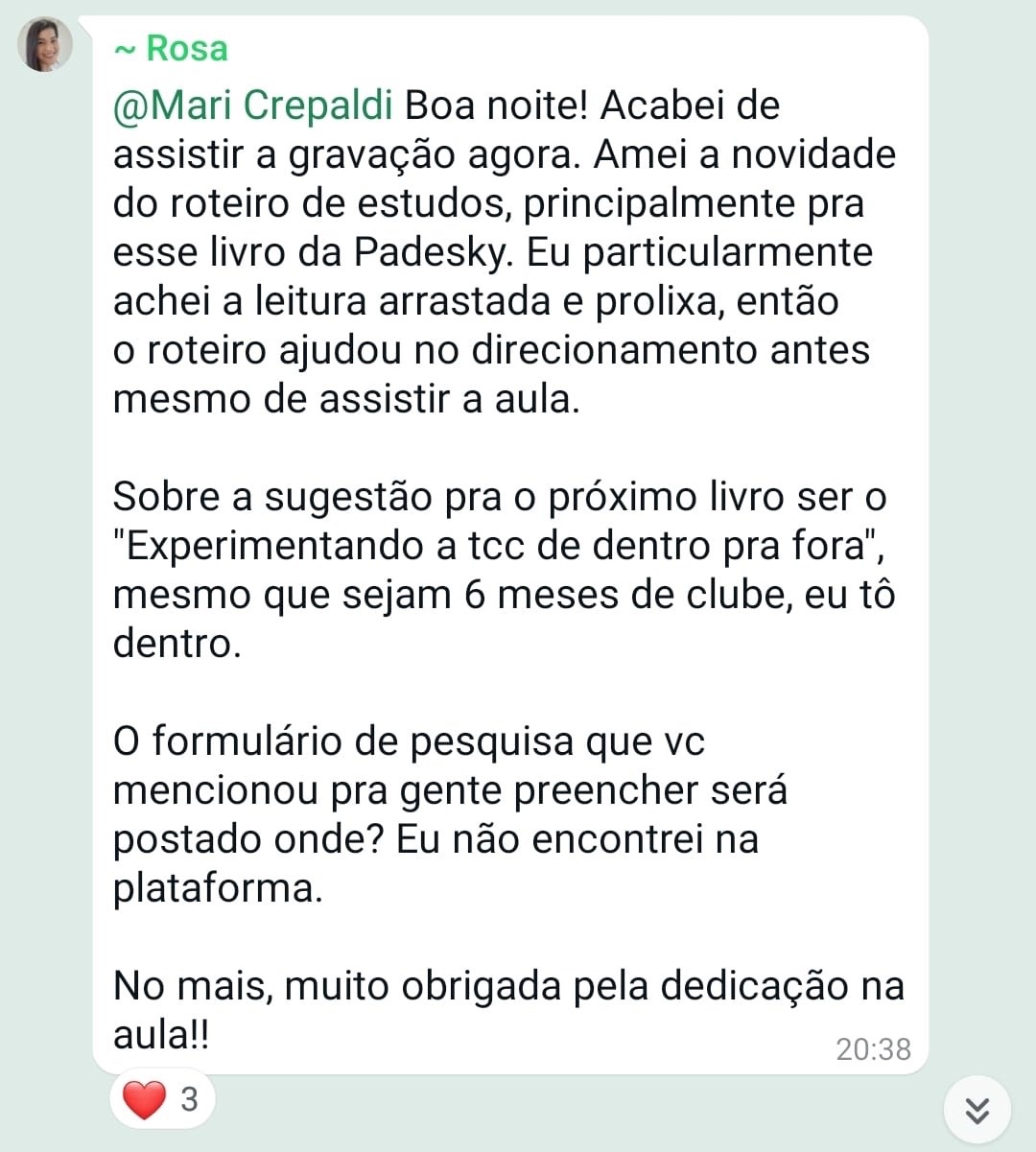
Task: Select the sender name above the message
Action: coord(169,48)
